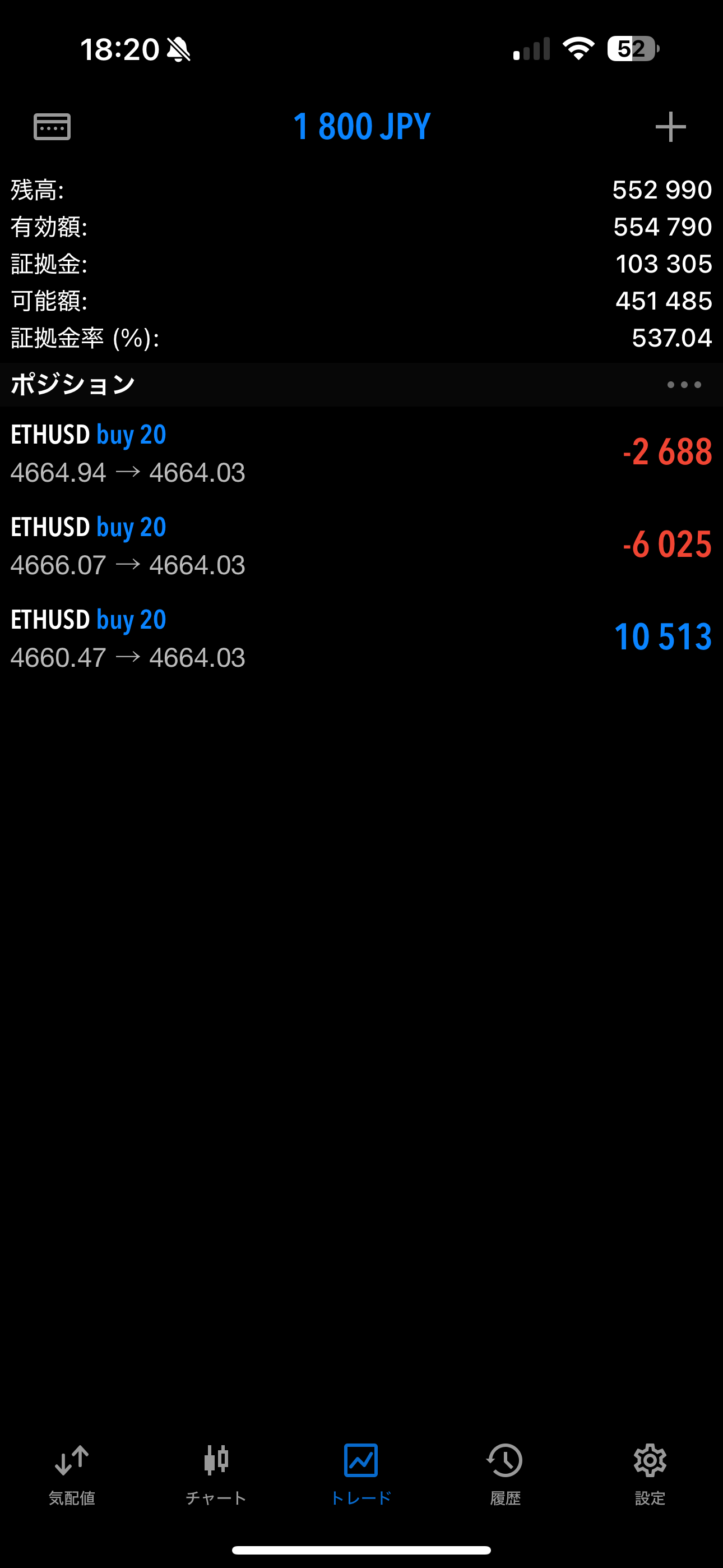Open the positions three-dot menu
723x1568 pixels.
coord(684,385)
